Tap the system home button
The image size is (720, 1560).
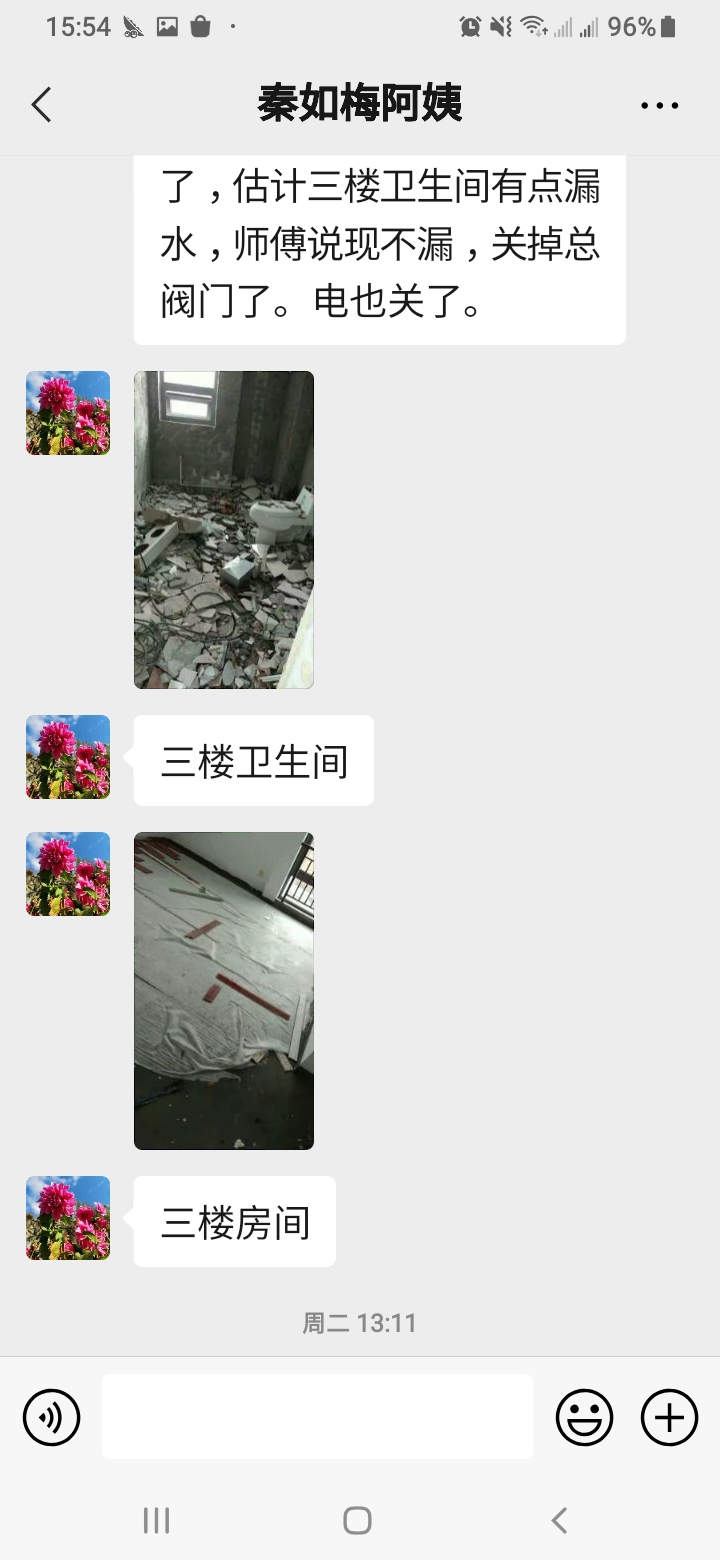pyautogui.click(x=357, y=1521)
